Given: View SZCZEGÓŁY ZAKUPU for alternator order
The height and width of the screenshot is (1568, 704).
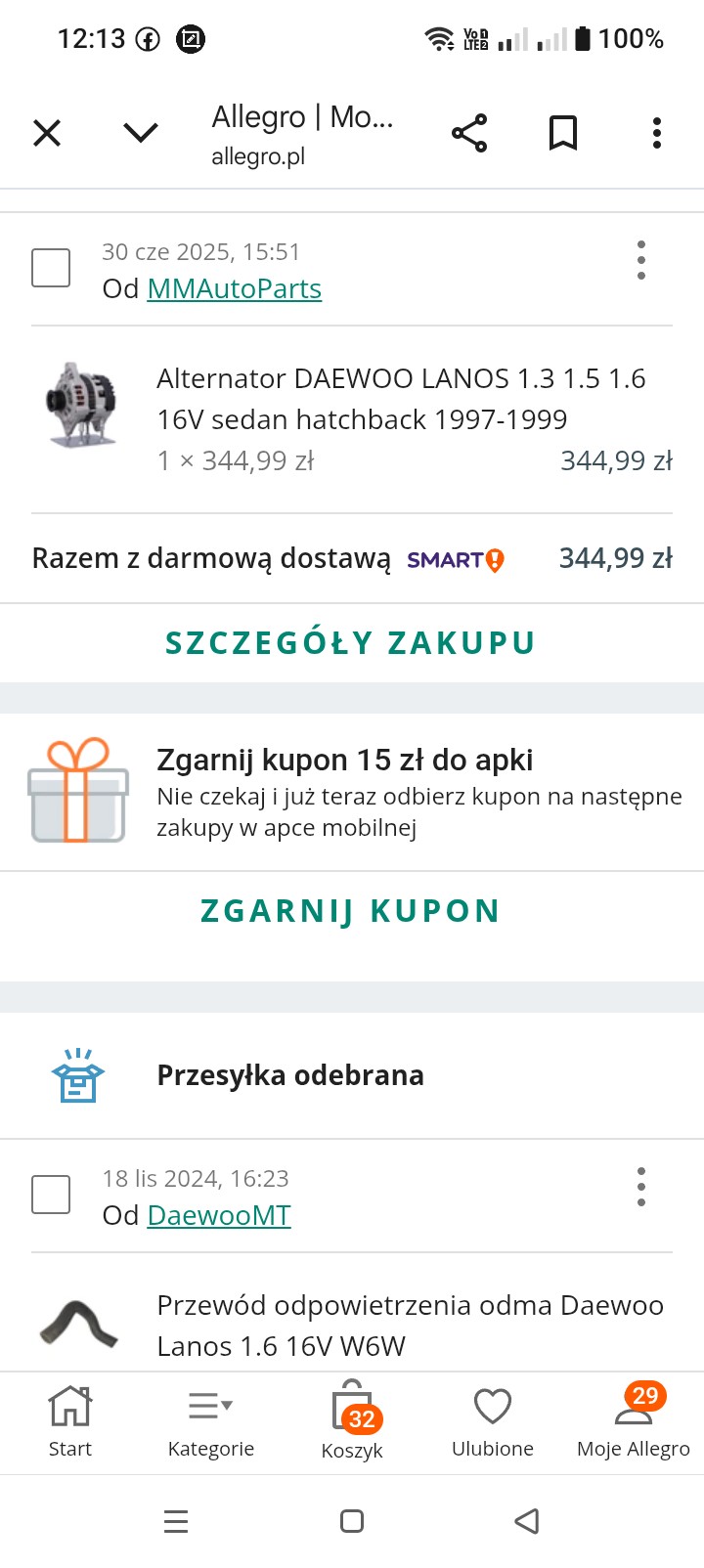Looking at the screenshot, I should (x=350, y=643).
